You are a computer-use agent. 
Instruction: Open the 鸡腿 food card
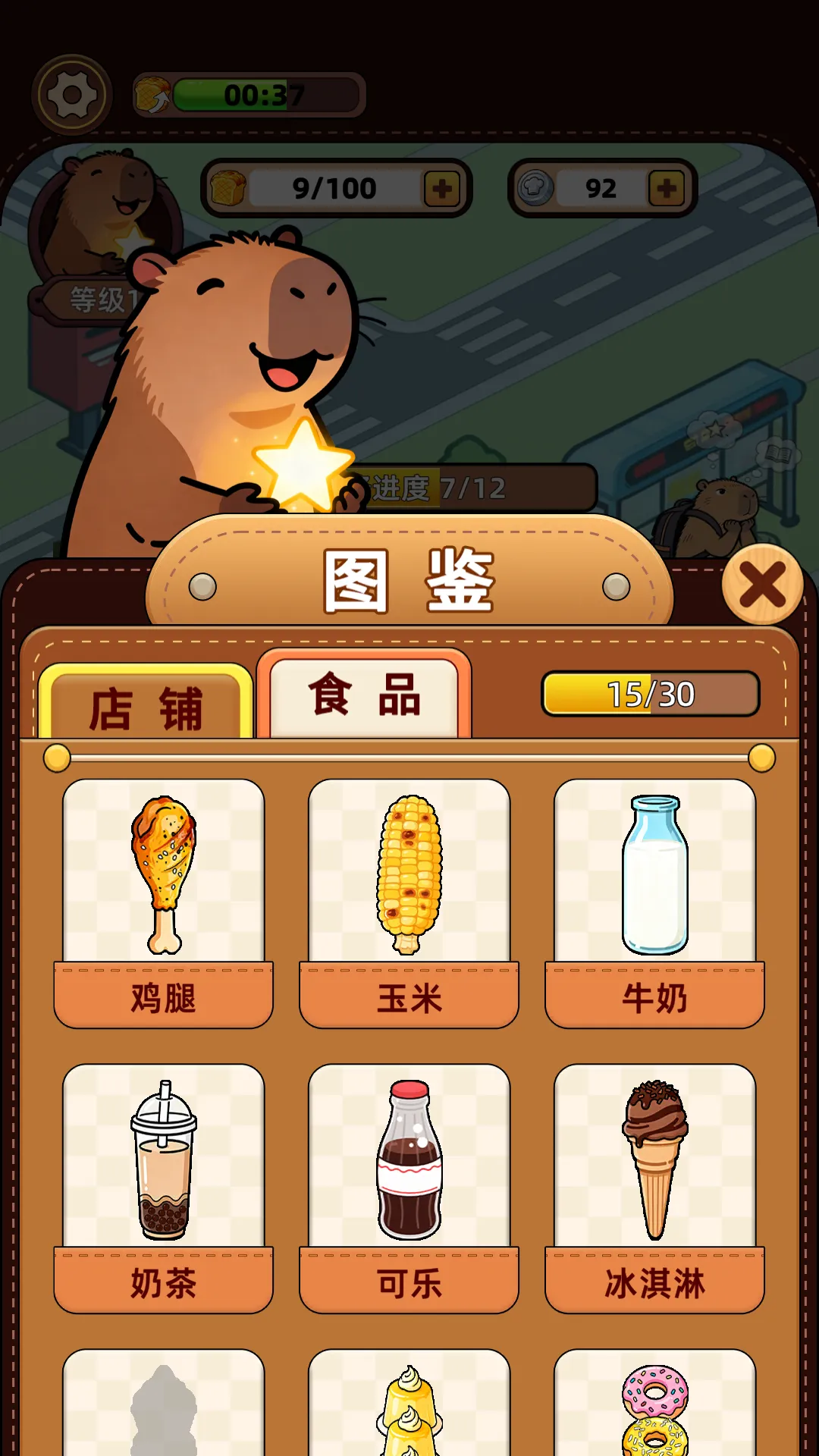[164, 902]
